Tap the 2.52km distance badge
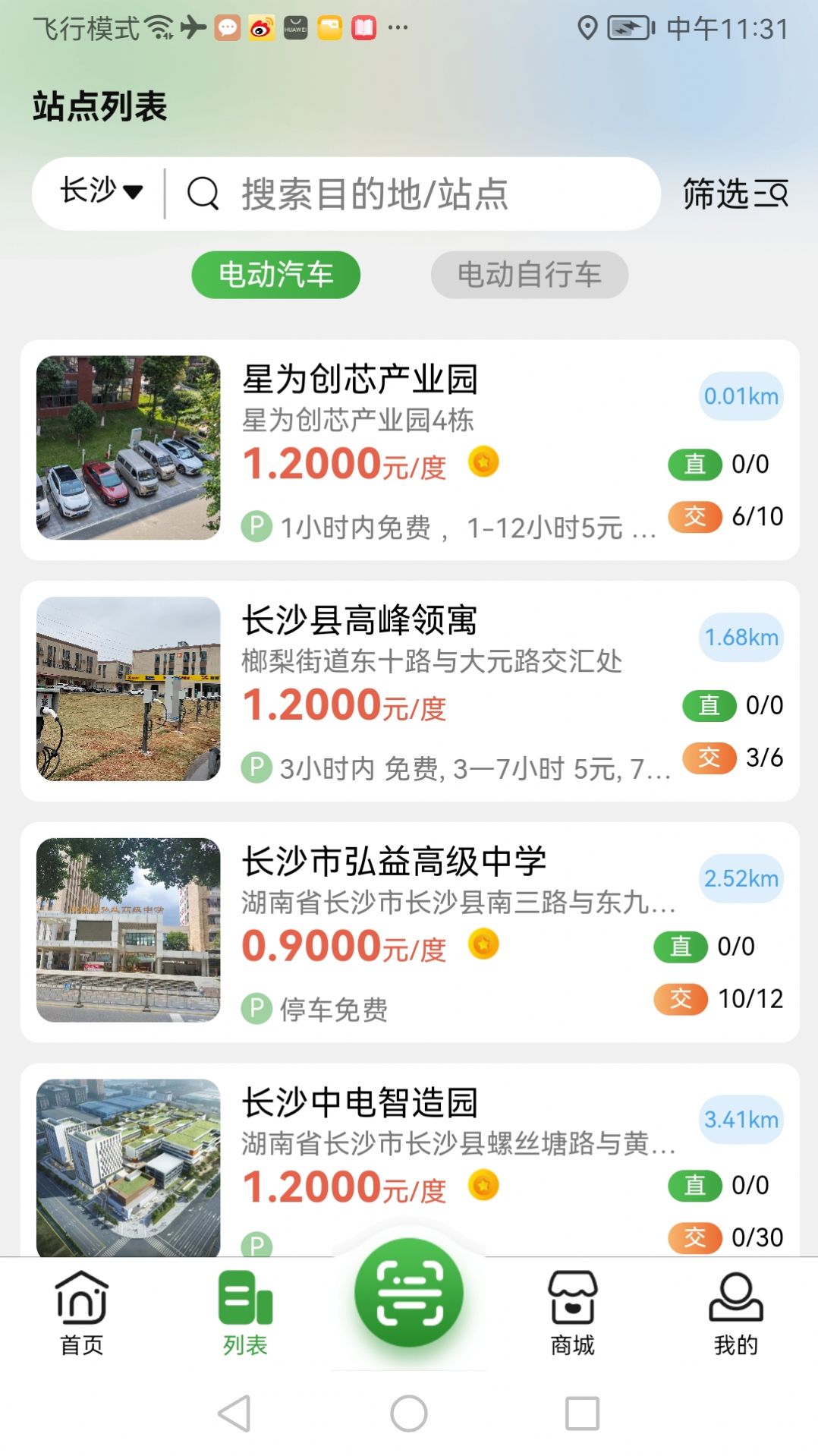Image resolution: width=818 pixels, height=1456 pixels. tap(739, 879)
